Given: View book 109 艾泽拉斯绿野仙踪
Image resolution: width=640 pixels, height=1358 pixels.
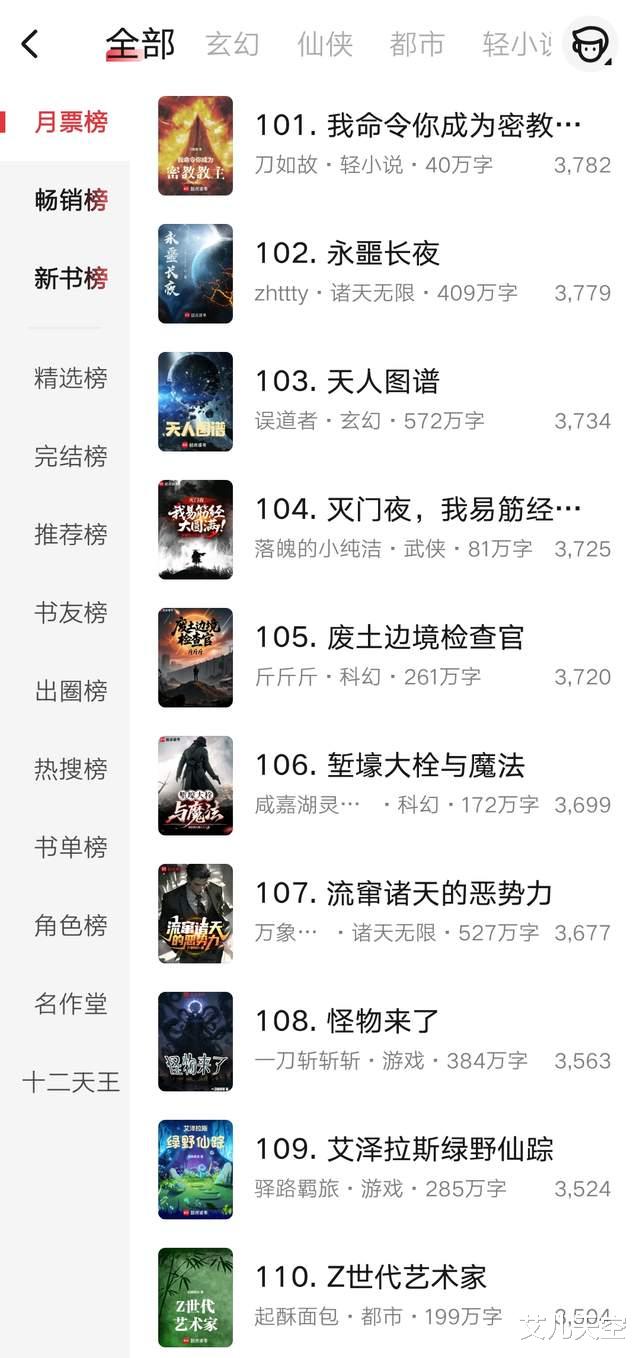Looking at the screenshot, I should (x=385, y=1169).
